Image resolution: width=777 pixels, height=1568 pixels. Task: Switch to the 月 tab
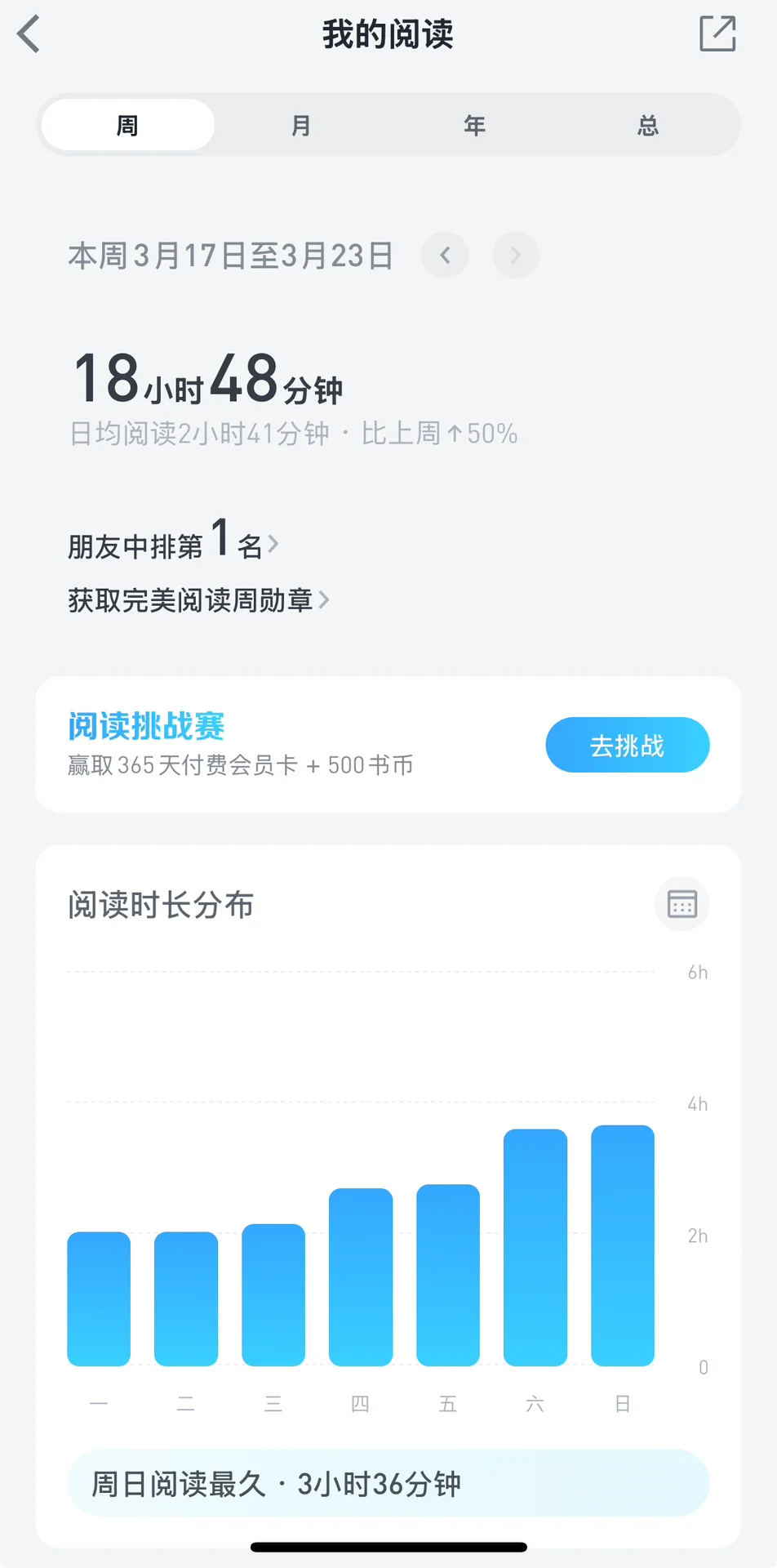click(x=301, y=125)
